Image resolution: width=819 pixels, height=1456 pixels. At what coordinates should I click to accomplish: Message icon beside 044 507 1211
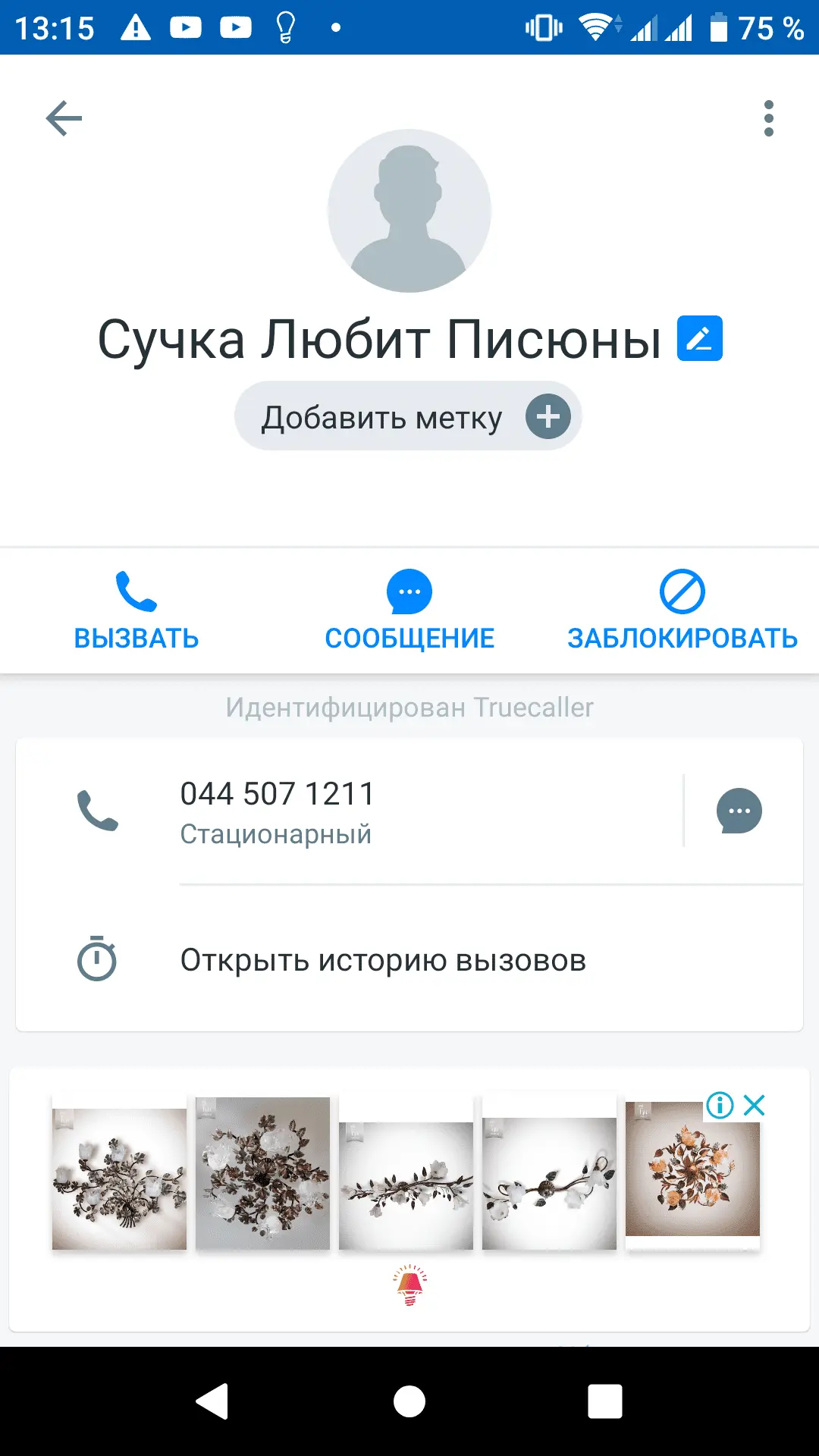(739, 811)
